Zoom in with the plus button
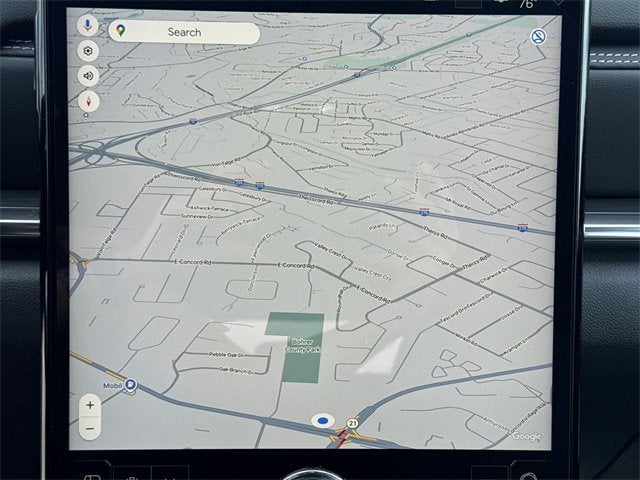Image resolution: width=640 pixels, height=480 pixels. pyautogui.click(x=90, y=405)
